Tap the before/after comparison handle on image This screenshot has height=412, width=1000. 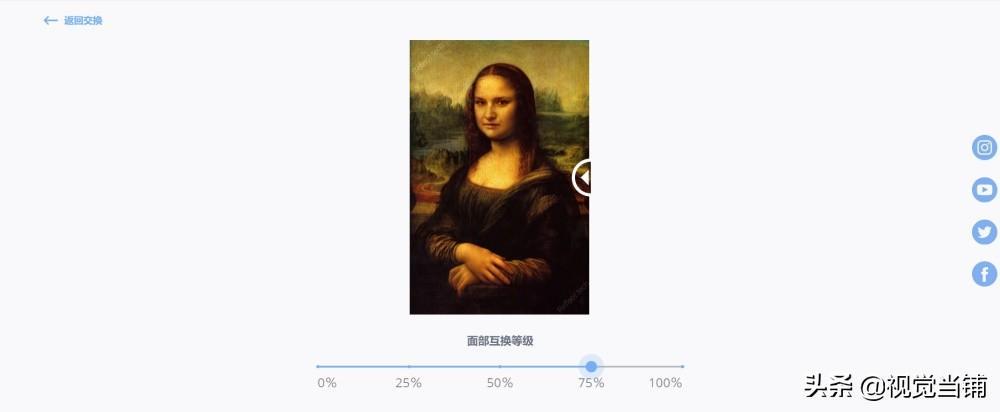tap(583, 177)
